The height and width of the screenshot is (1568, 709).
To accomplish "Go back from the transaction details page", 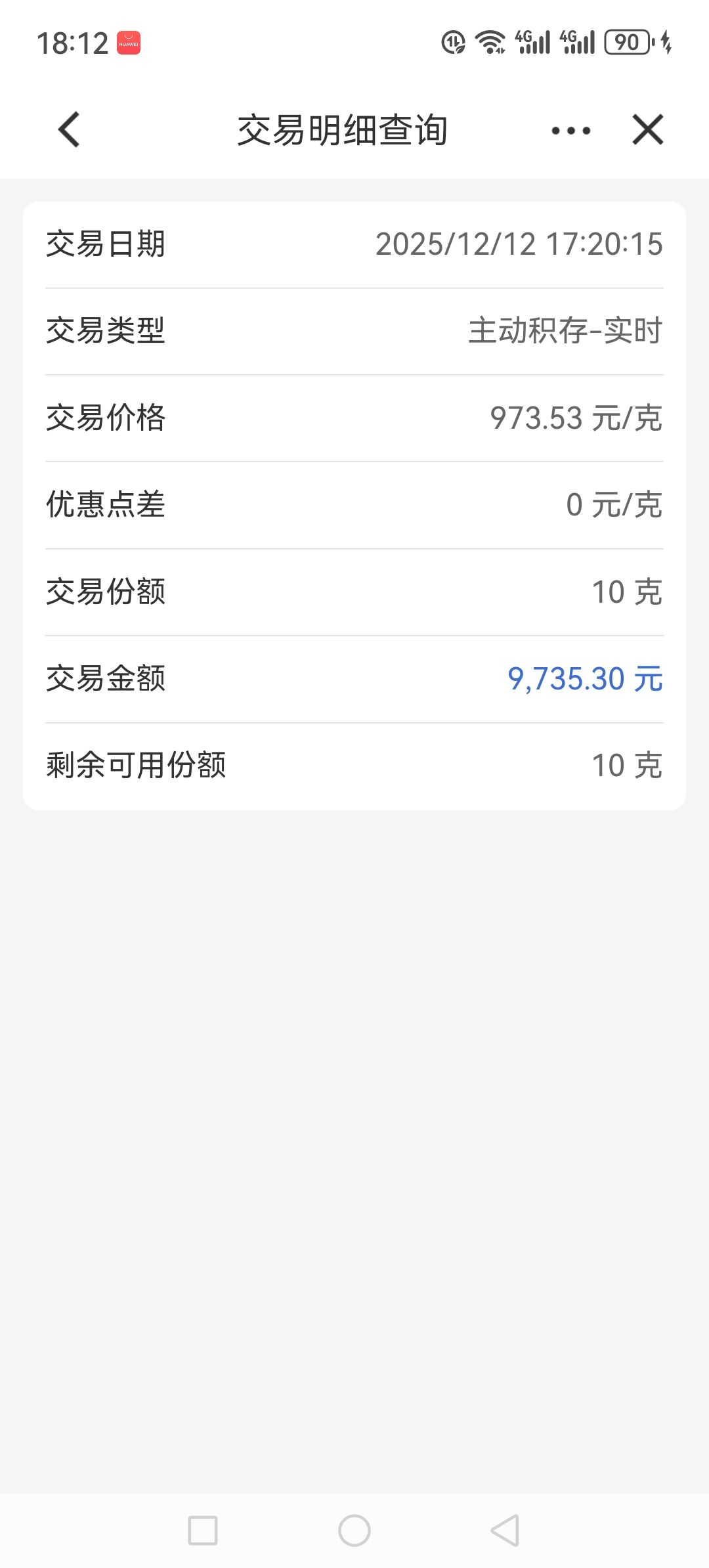I will (69, 129).
